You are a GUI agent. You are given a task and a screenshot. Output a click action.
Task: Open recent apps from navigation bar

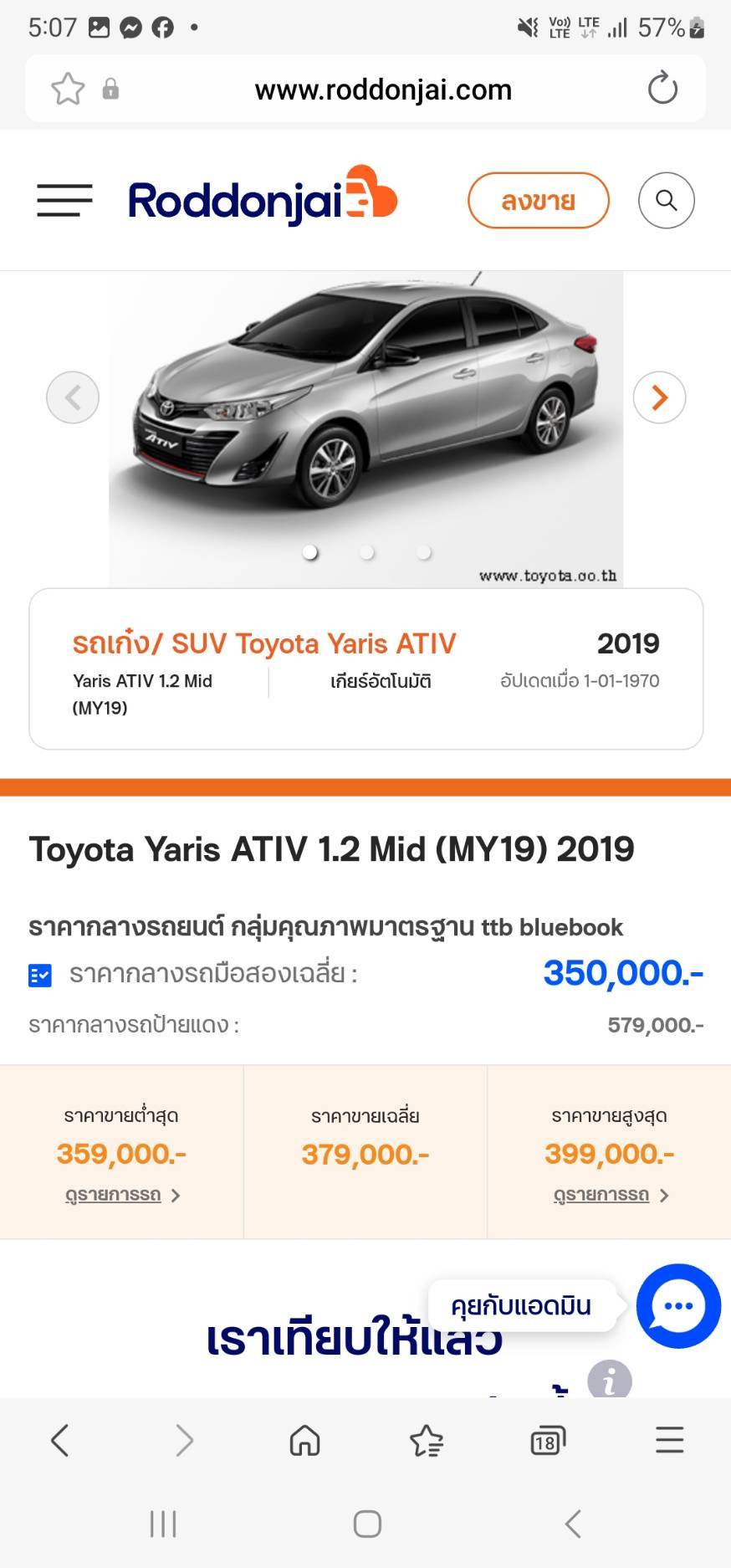point(163,1524)
